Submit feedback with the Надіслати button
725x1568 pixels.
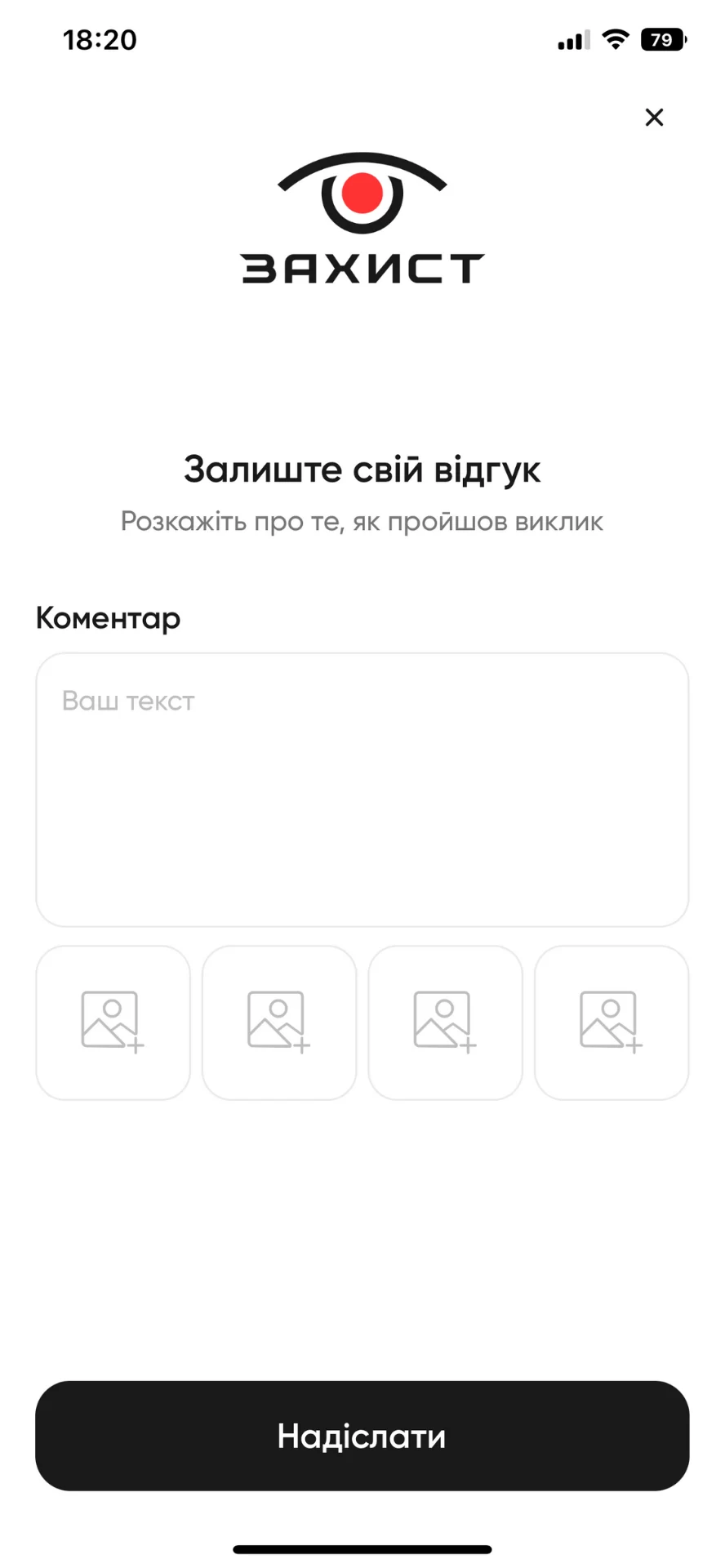coord(362,1436)
